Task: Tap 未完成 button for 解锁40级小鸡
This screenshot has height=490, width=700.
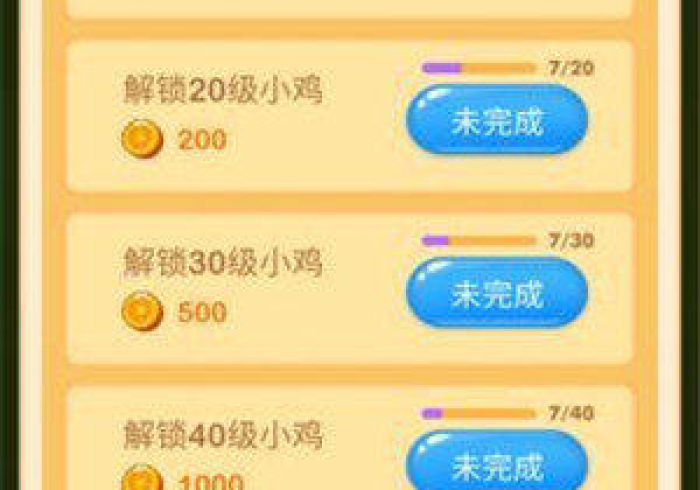Action: point(497,464)
